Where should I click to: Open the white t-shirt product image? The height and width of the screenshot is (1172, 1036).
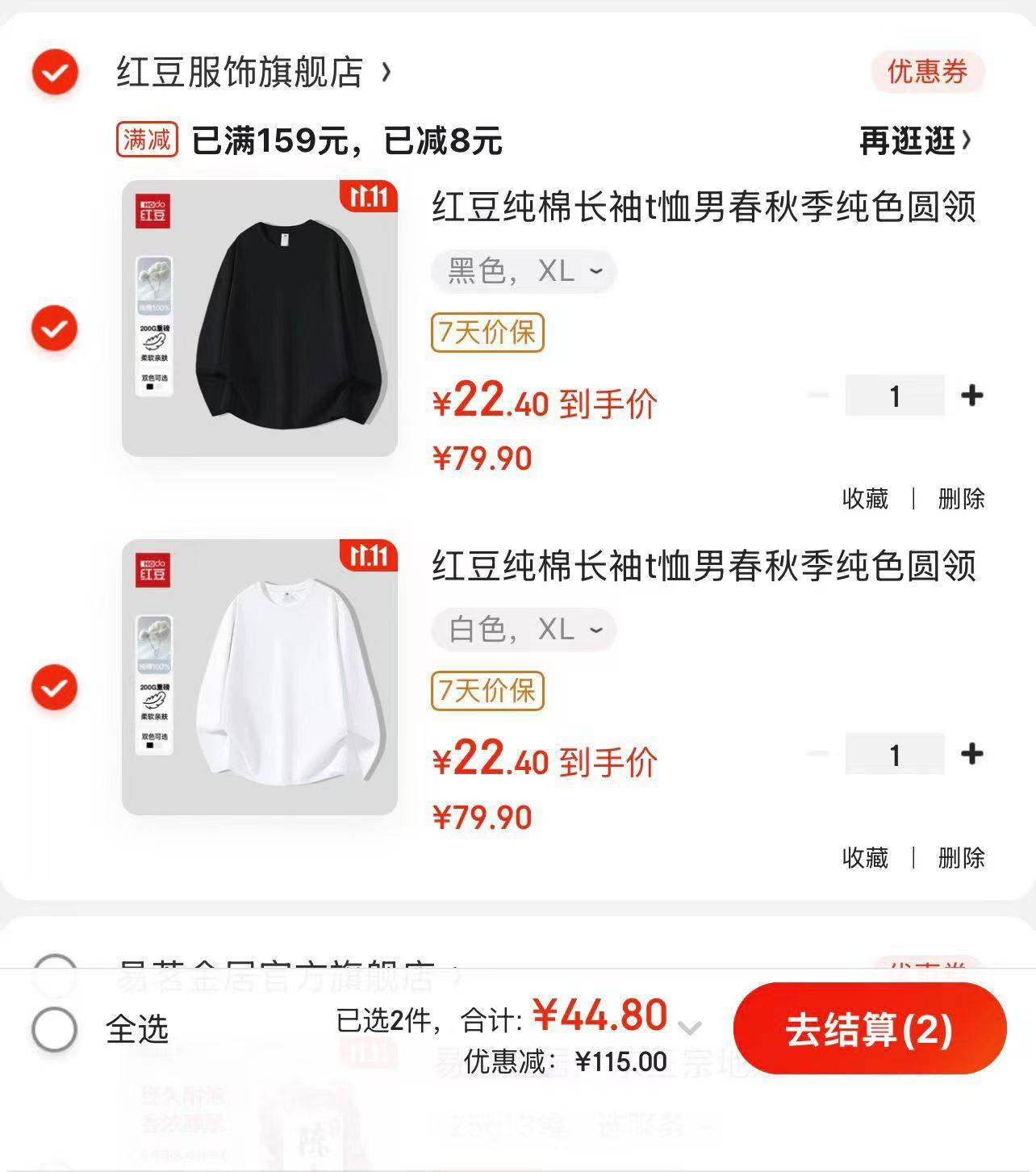click(260, 677)
